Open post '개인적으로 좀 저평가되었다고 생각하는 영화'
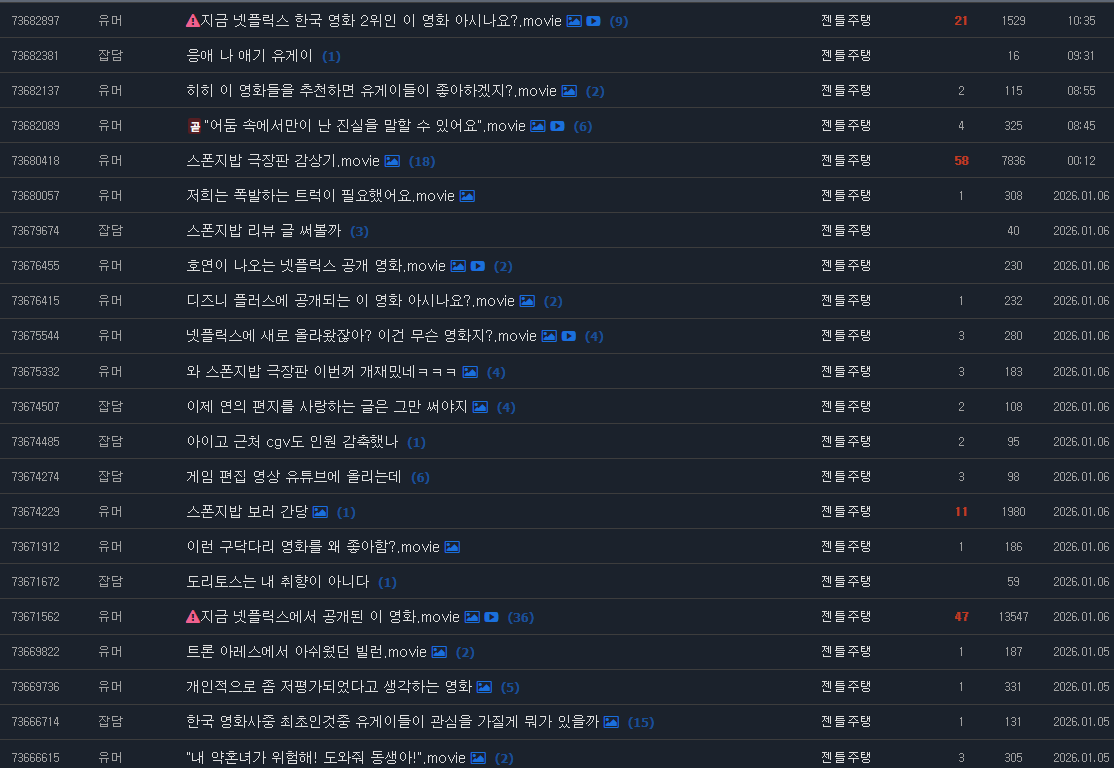1114x768 pixels. coord(329,687)
